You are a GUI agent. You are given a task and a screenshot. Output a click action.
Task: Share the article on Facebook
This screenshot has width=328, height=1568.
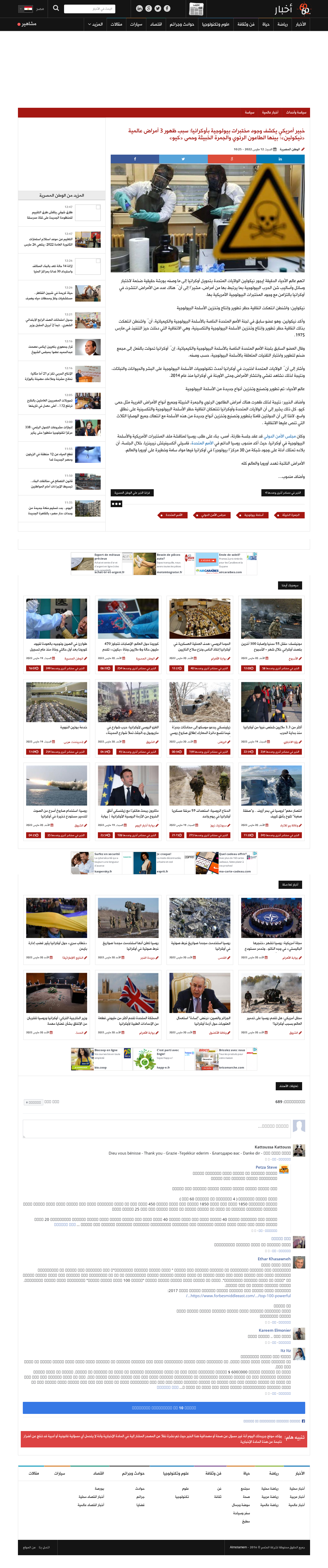point(135,159)
